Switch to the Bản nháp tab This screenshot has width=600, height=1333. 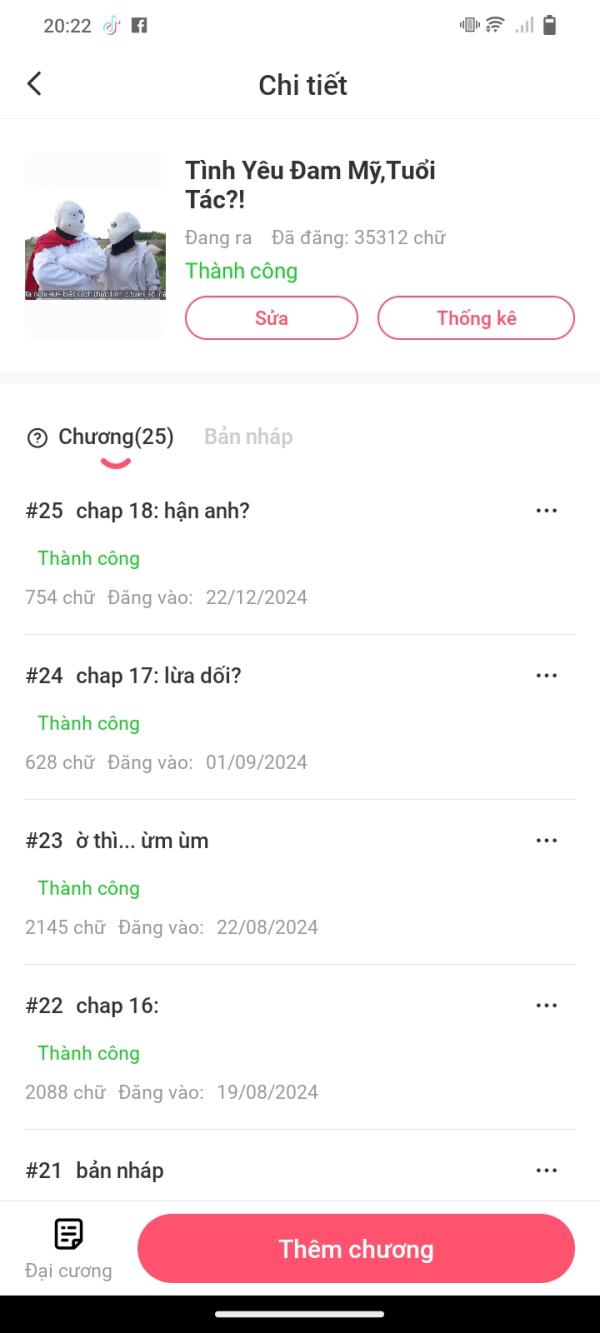click(x=248, y=437)
